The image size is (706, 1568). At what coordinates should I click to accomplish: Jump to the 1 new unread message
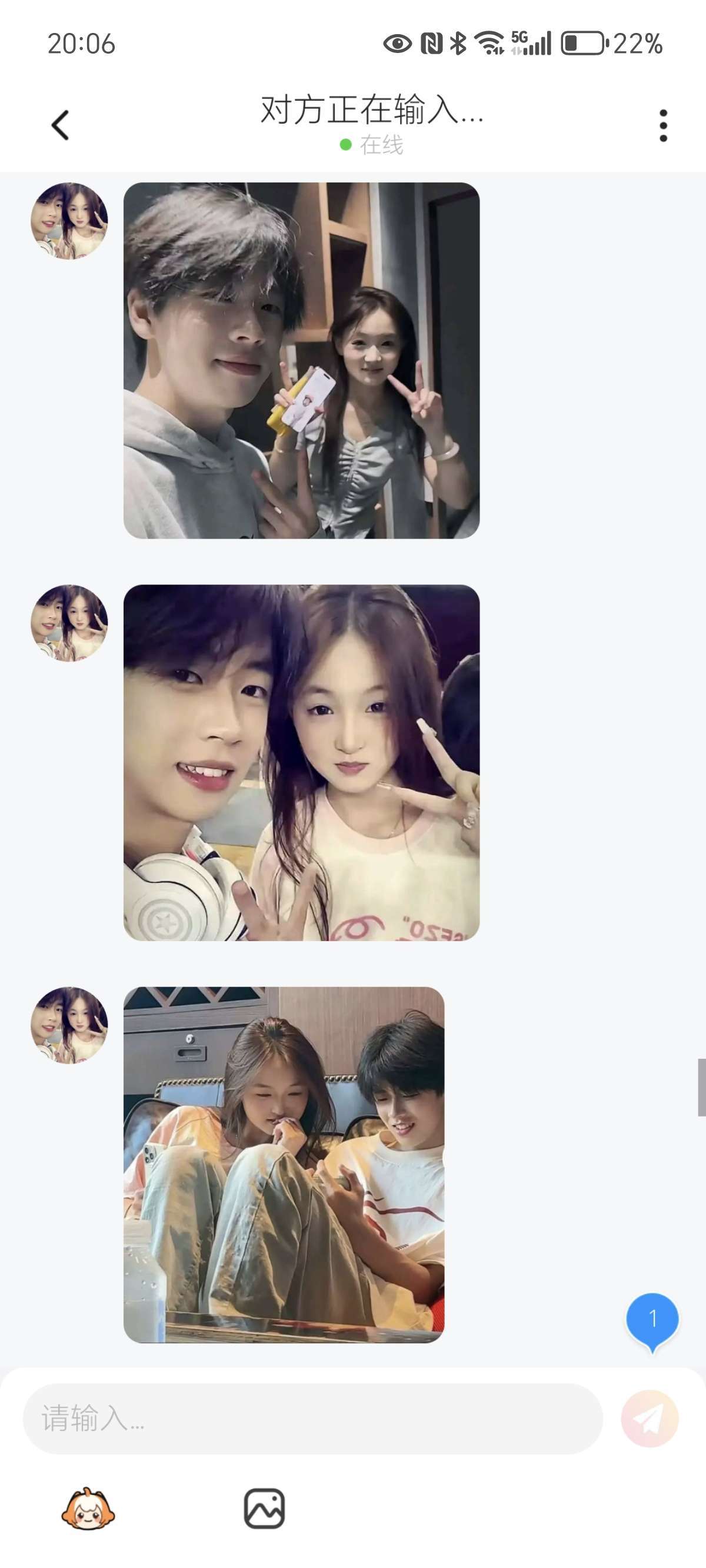point(652,1320)
